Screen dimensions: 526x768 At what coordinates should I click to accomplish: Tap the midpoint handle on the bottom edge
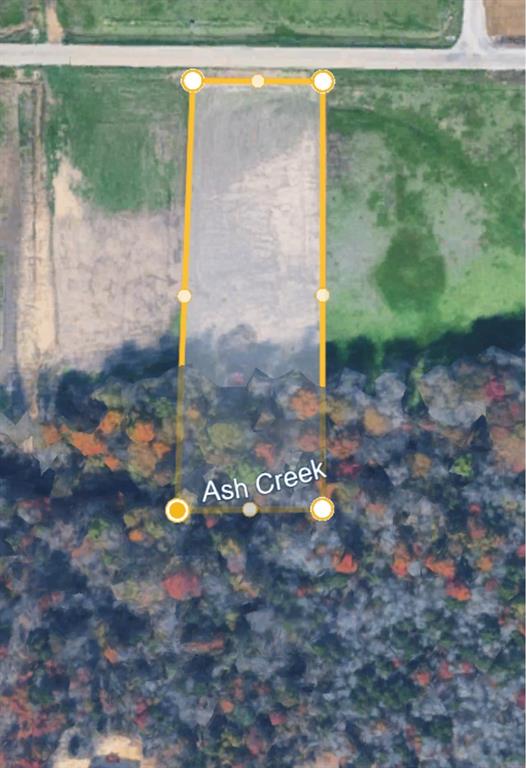tap(250, 509)
